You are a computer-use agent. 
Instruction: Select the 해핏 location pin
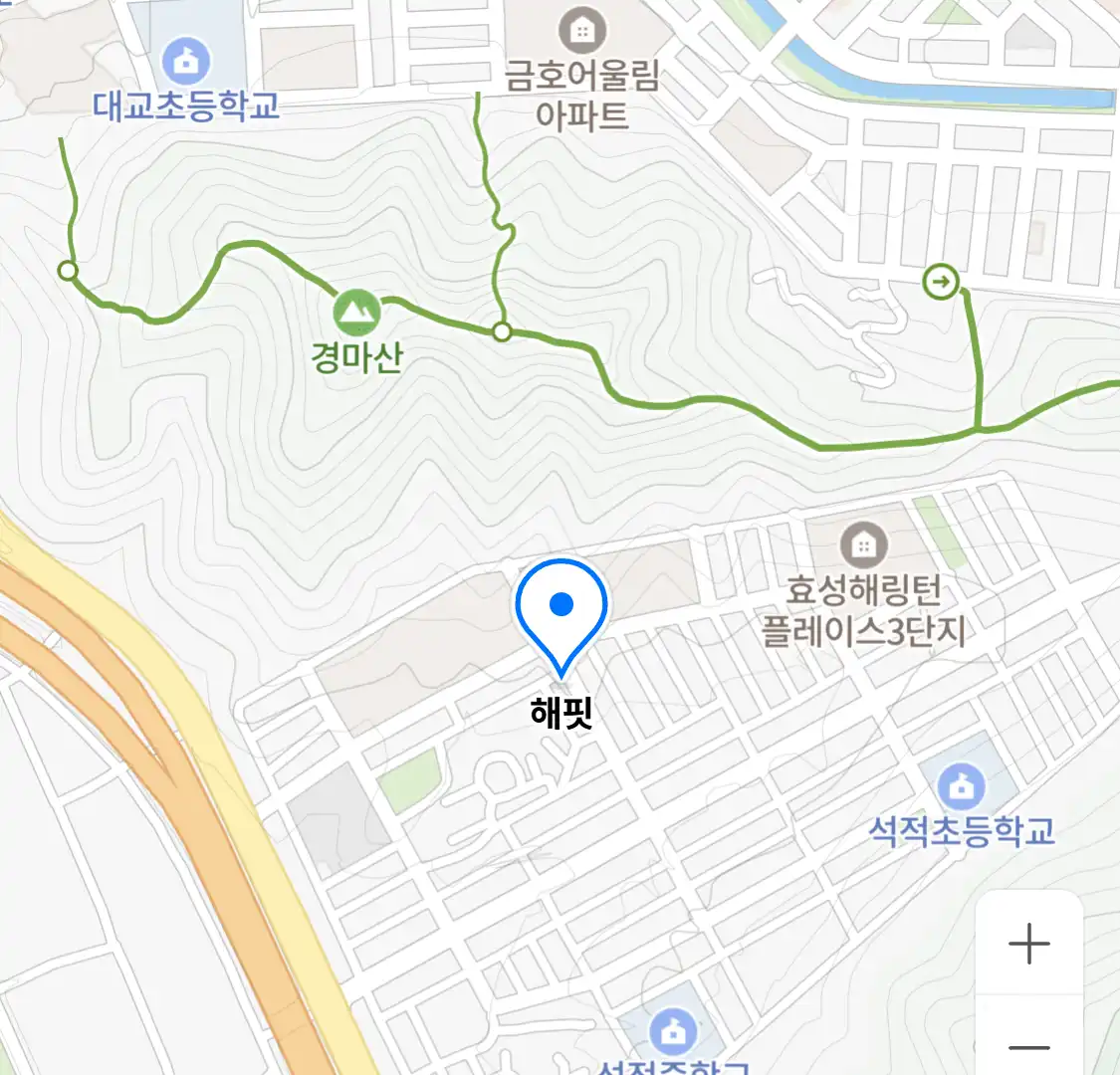(x=561, y=609)
